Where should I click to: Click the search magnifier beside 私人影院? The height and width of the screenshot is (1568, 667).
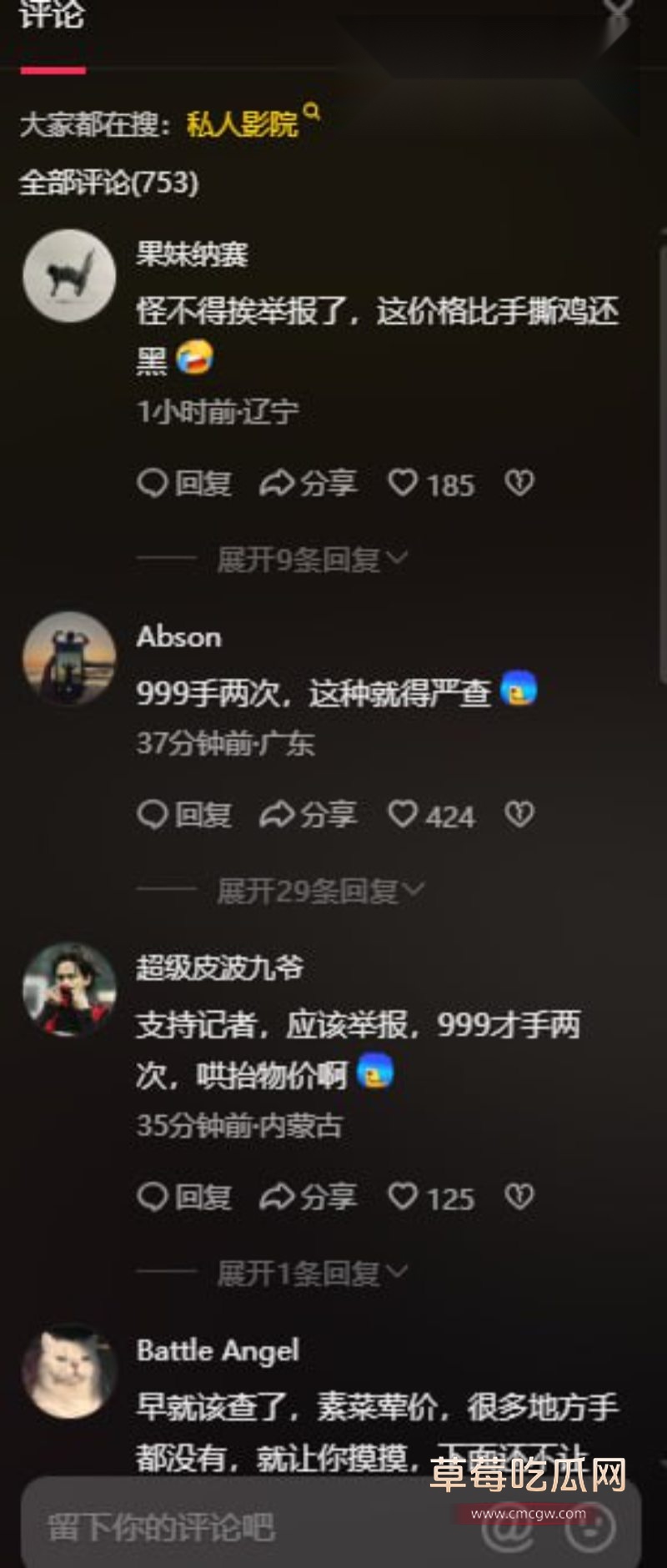tap(312, 115)
